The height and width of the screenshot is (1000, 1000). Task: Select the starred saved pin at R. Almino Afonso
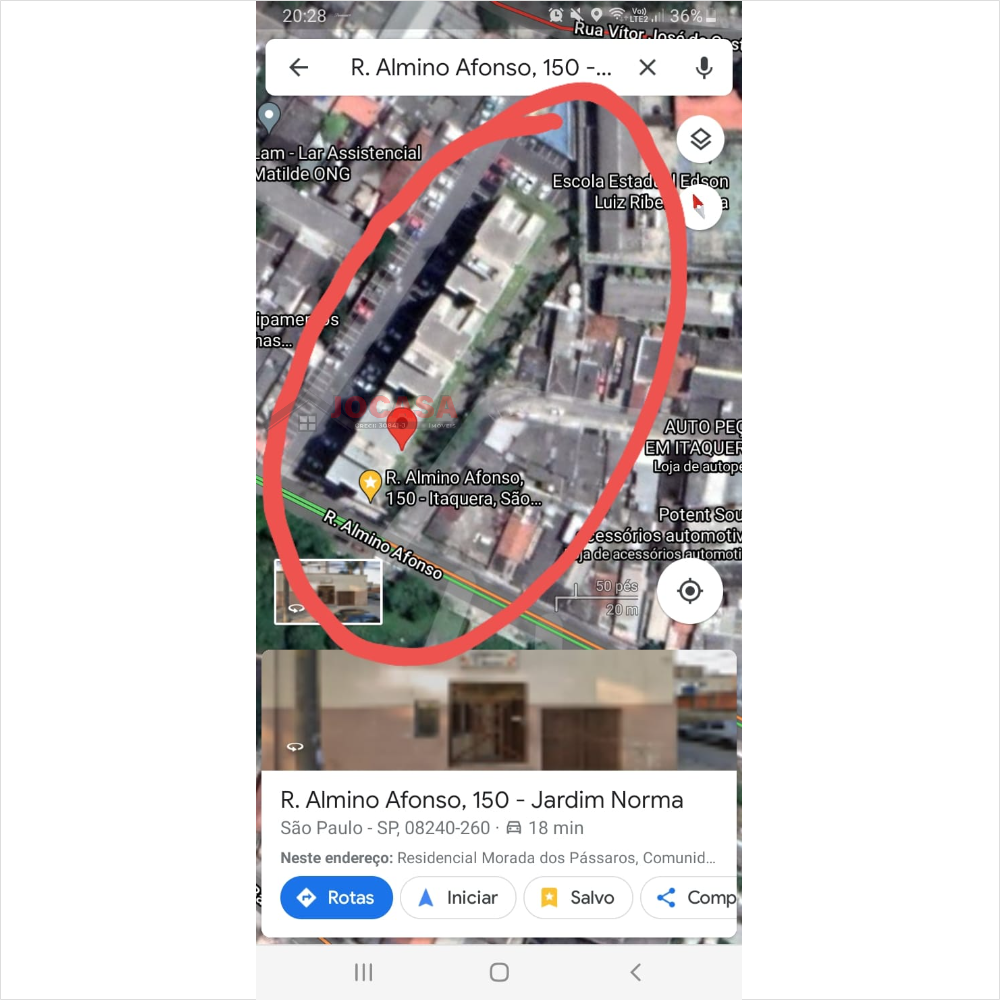tap(370, 485)
